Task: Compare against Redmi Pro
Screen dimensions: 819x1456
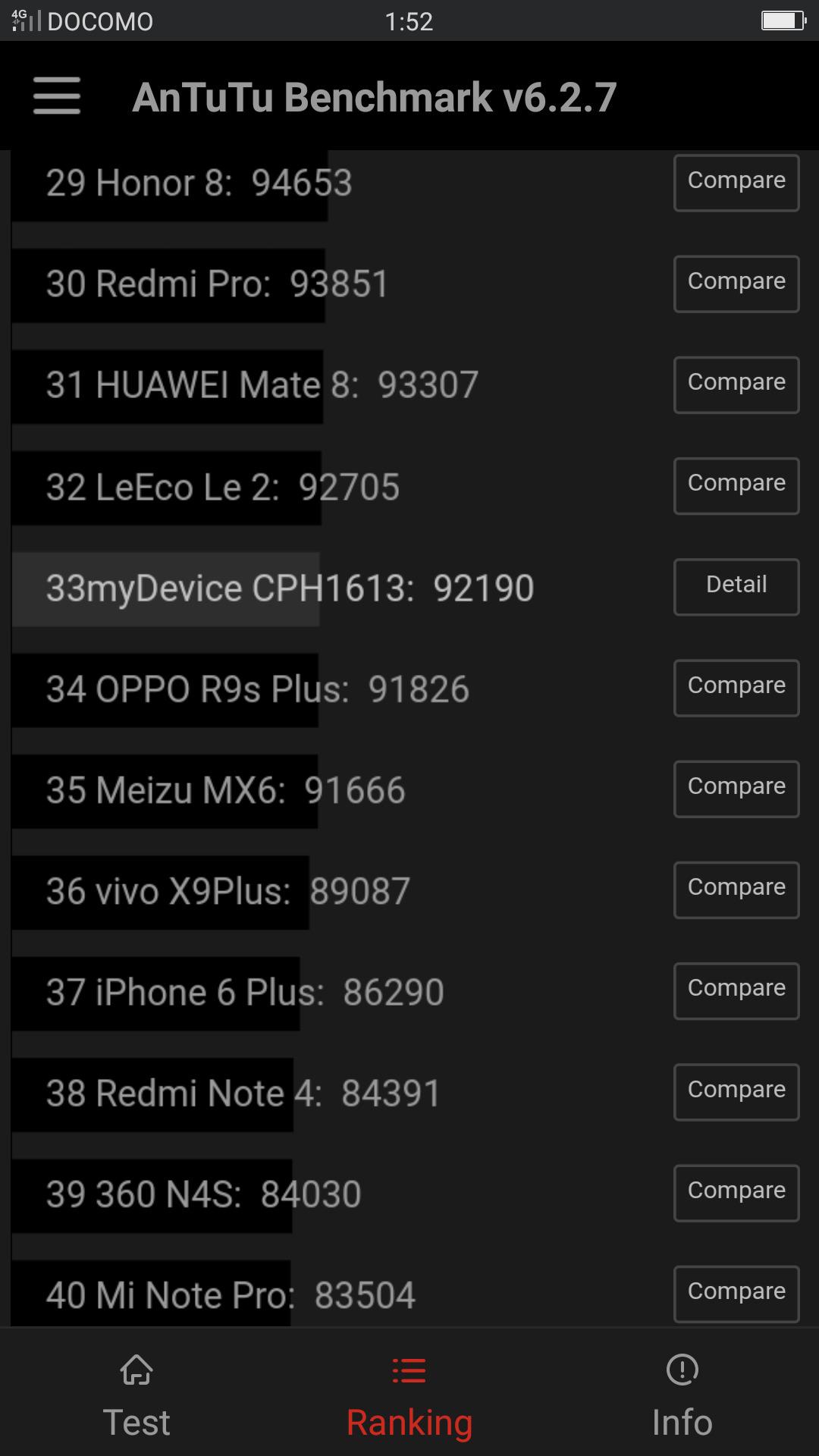Action: coord(736,284)
